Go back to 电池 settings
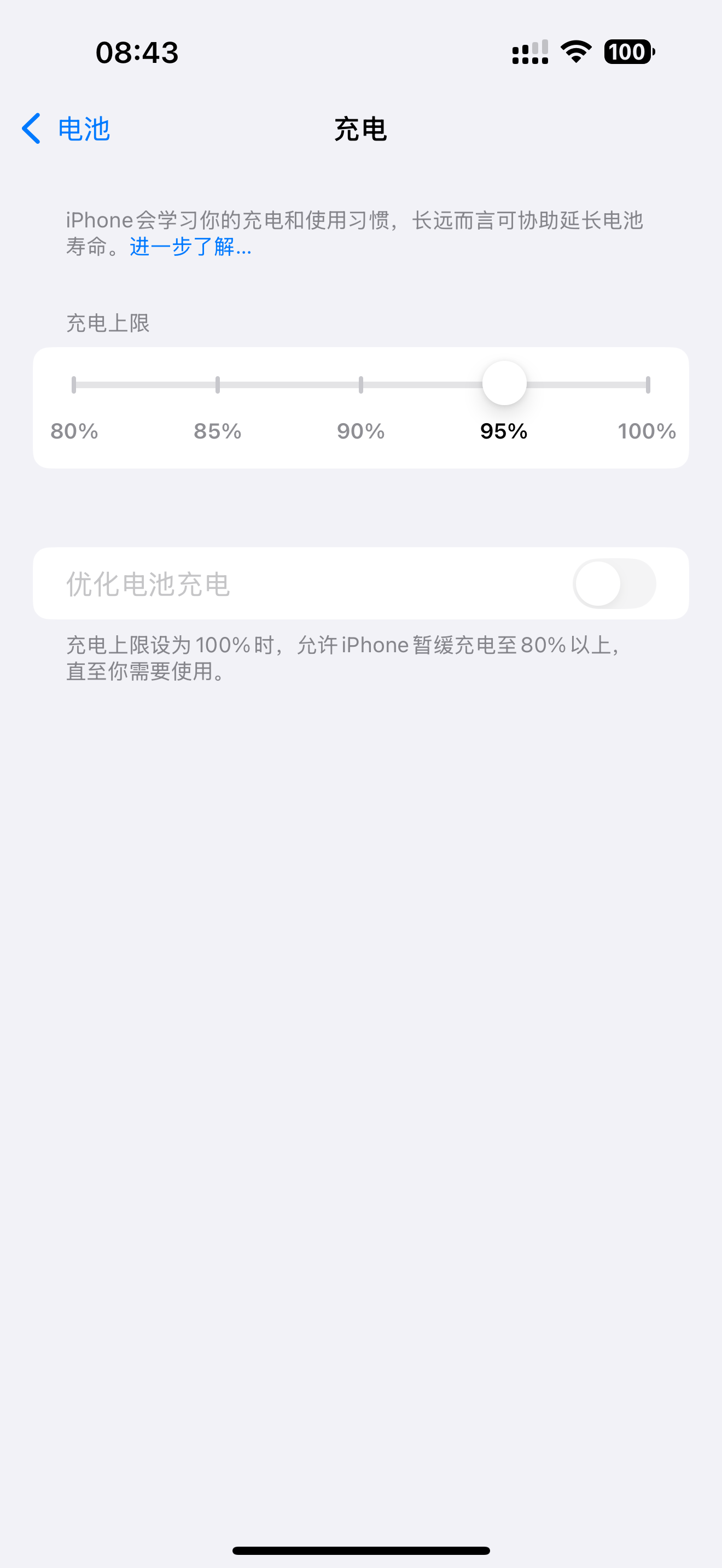This screenshot has width=722, height=1568. pos(66,129)
